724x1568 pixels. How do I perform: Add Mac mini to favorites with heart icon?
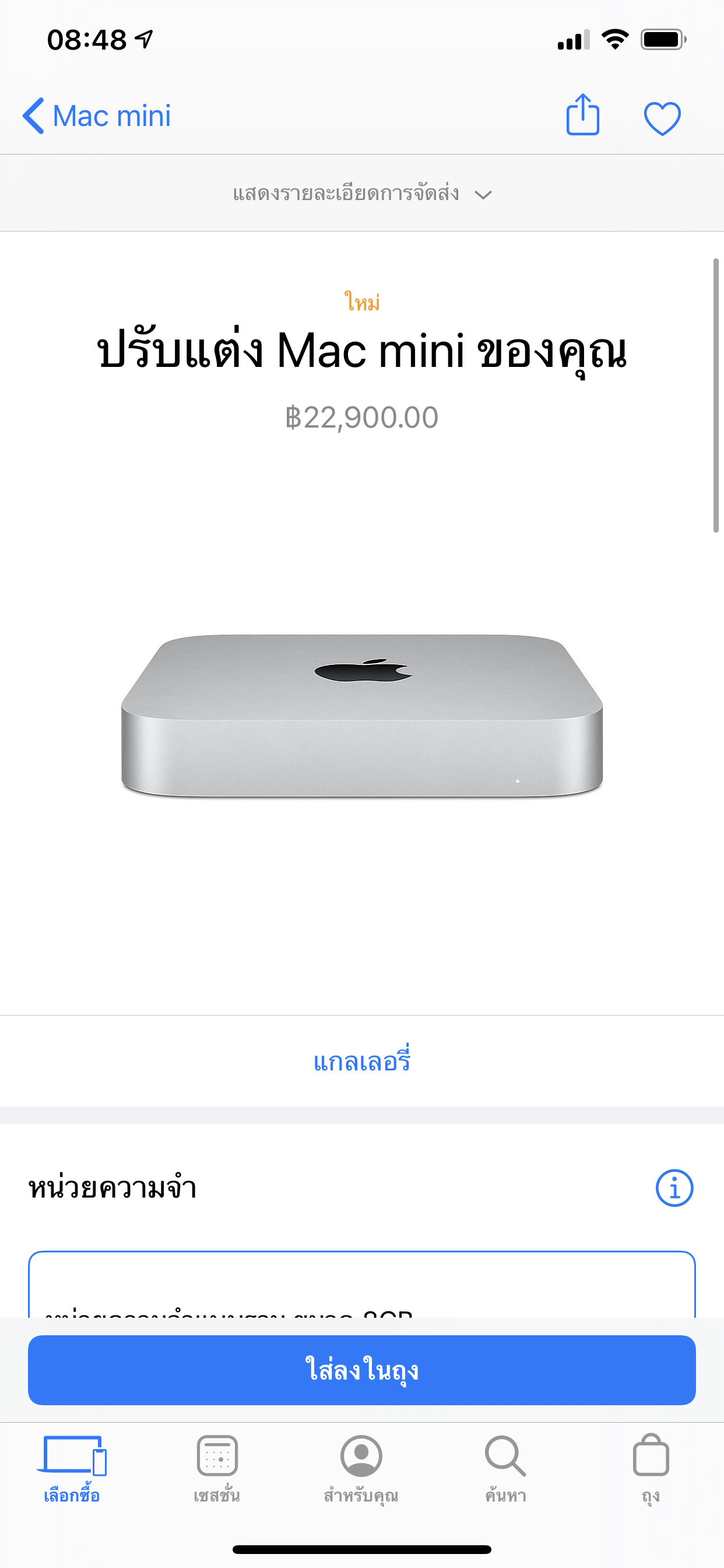pos(662,117)
